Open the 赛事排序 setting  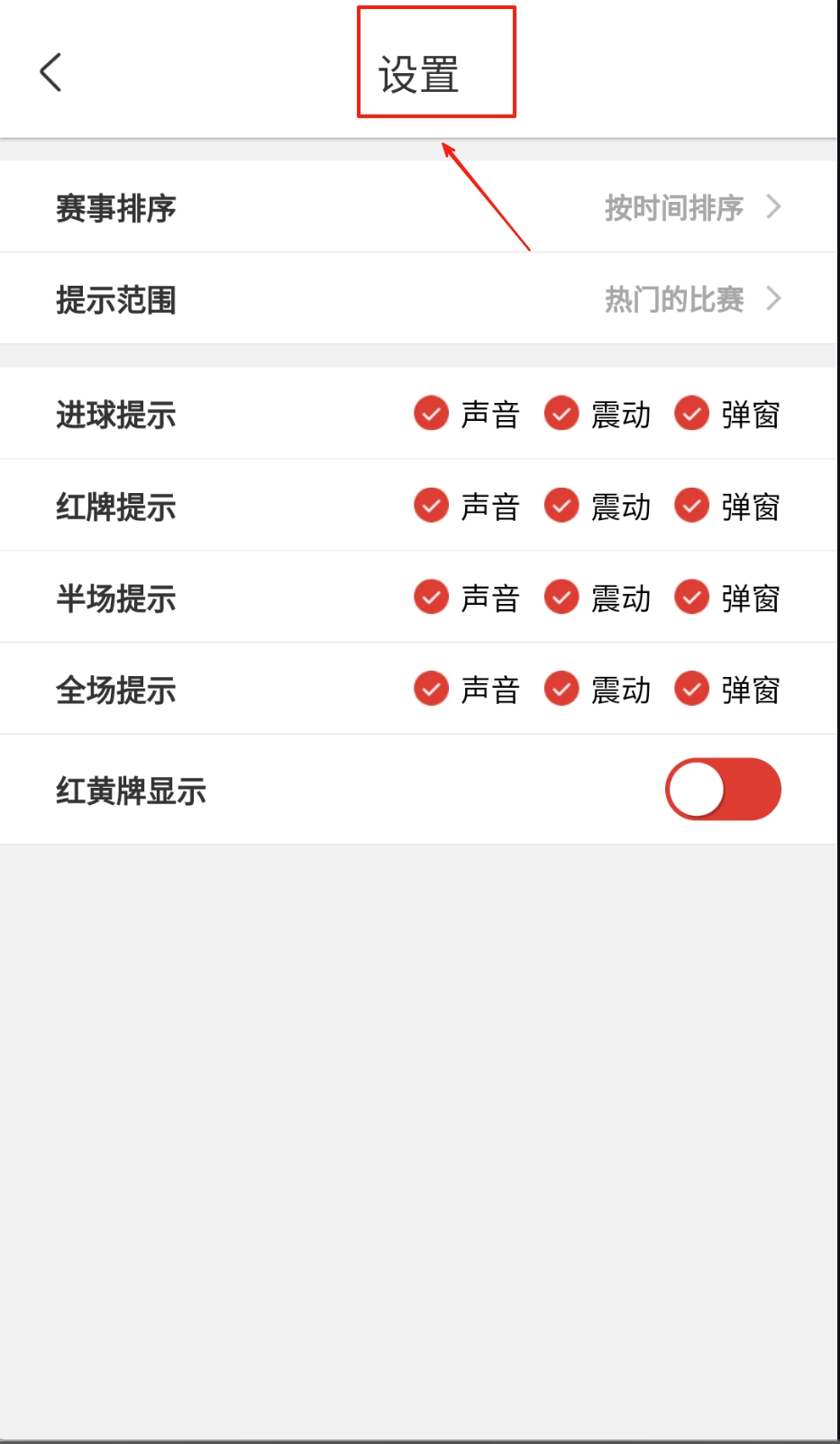click(418, 207)
